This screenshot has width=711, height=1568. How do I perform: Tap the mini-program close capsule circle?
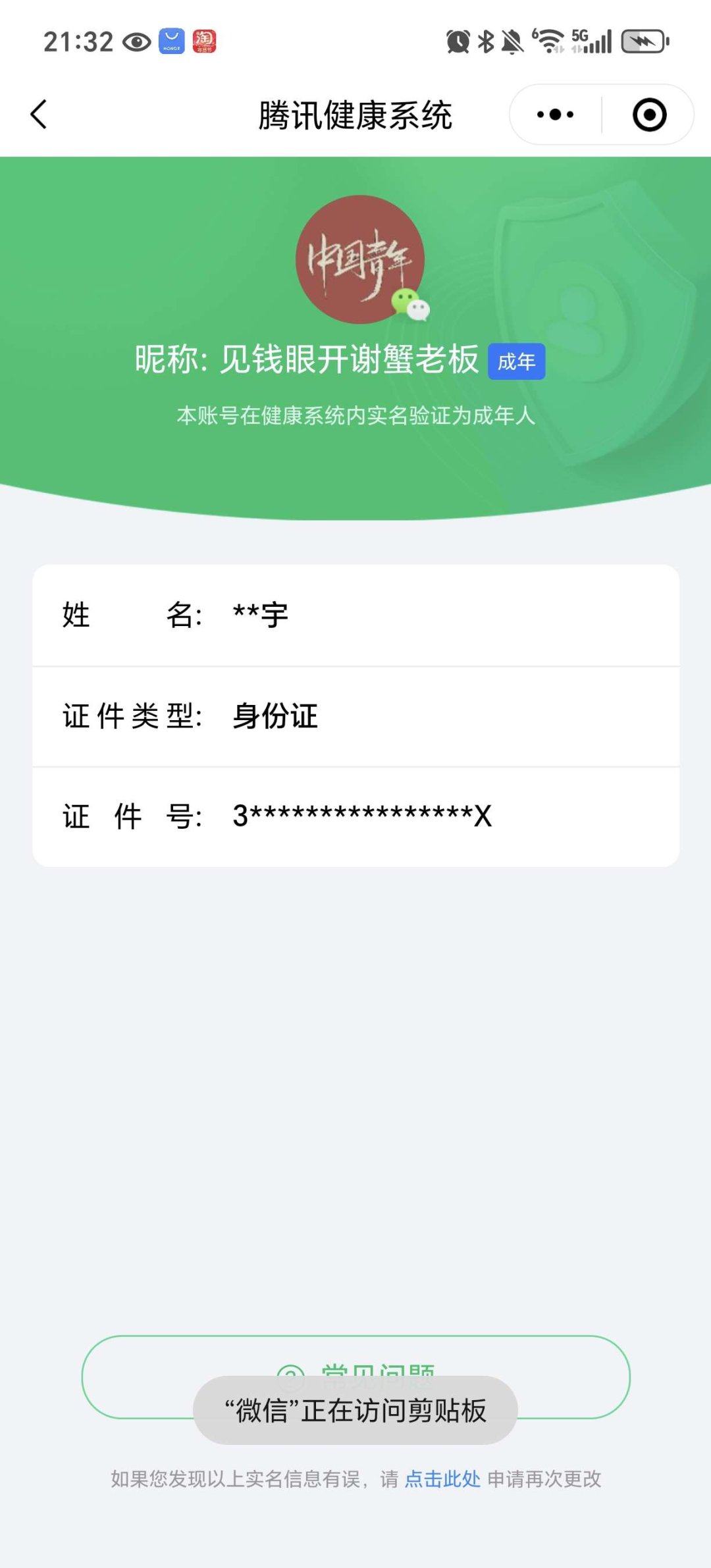tap(648, 113)
